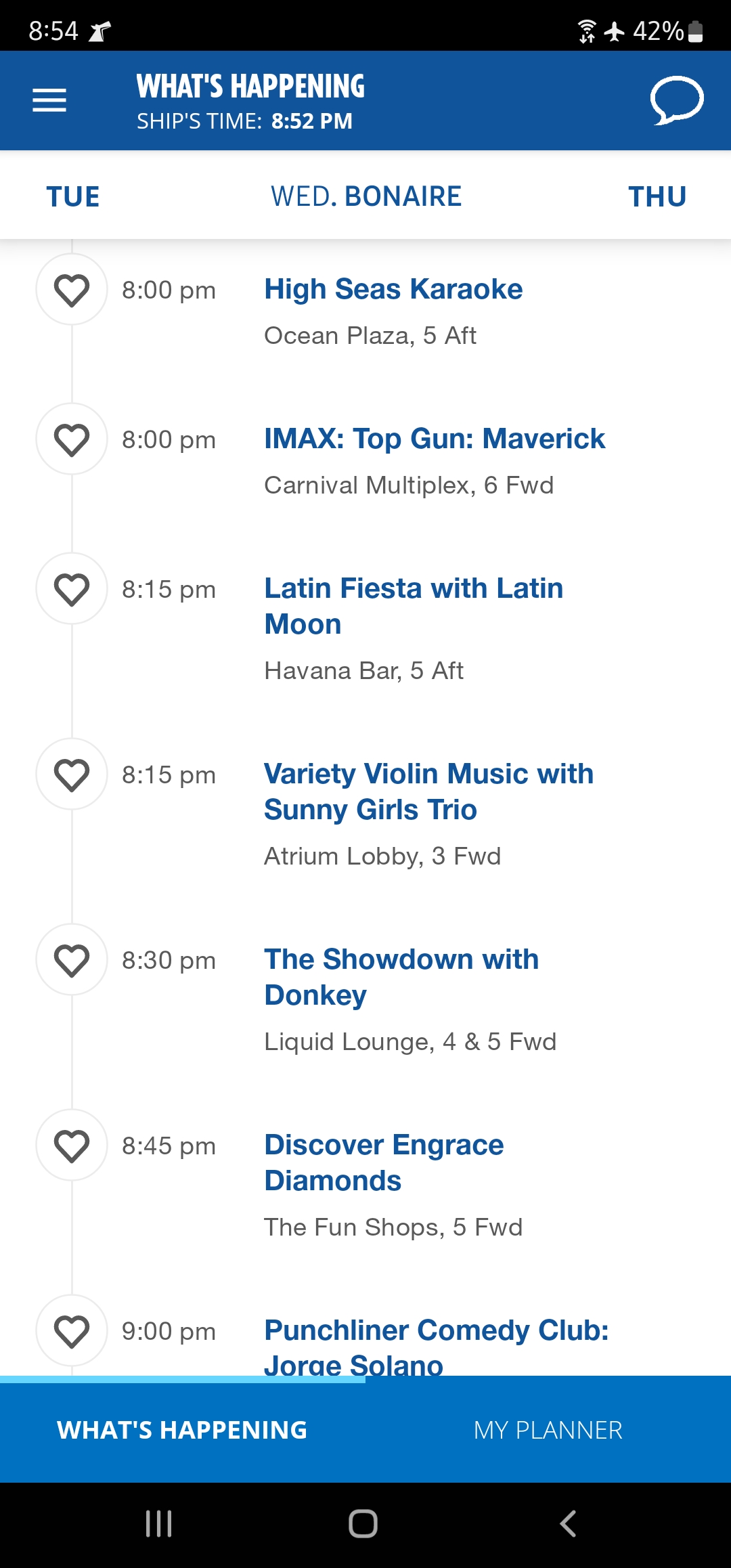731x1568 pixels.
Task: Open Discover Engrace Diamonds details
Action: coord(384,1162)
